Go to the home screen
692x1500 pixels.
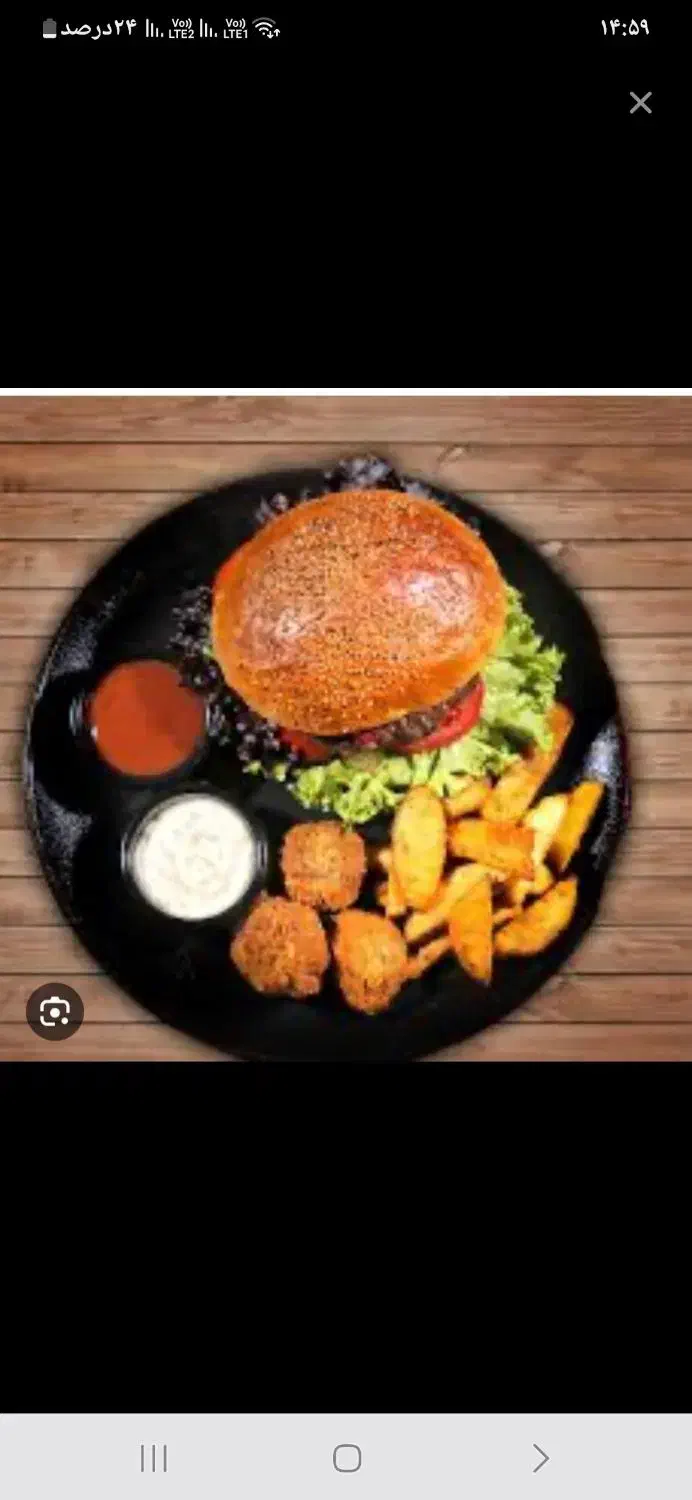[346, 1458]
